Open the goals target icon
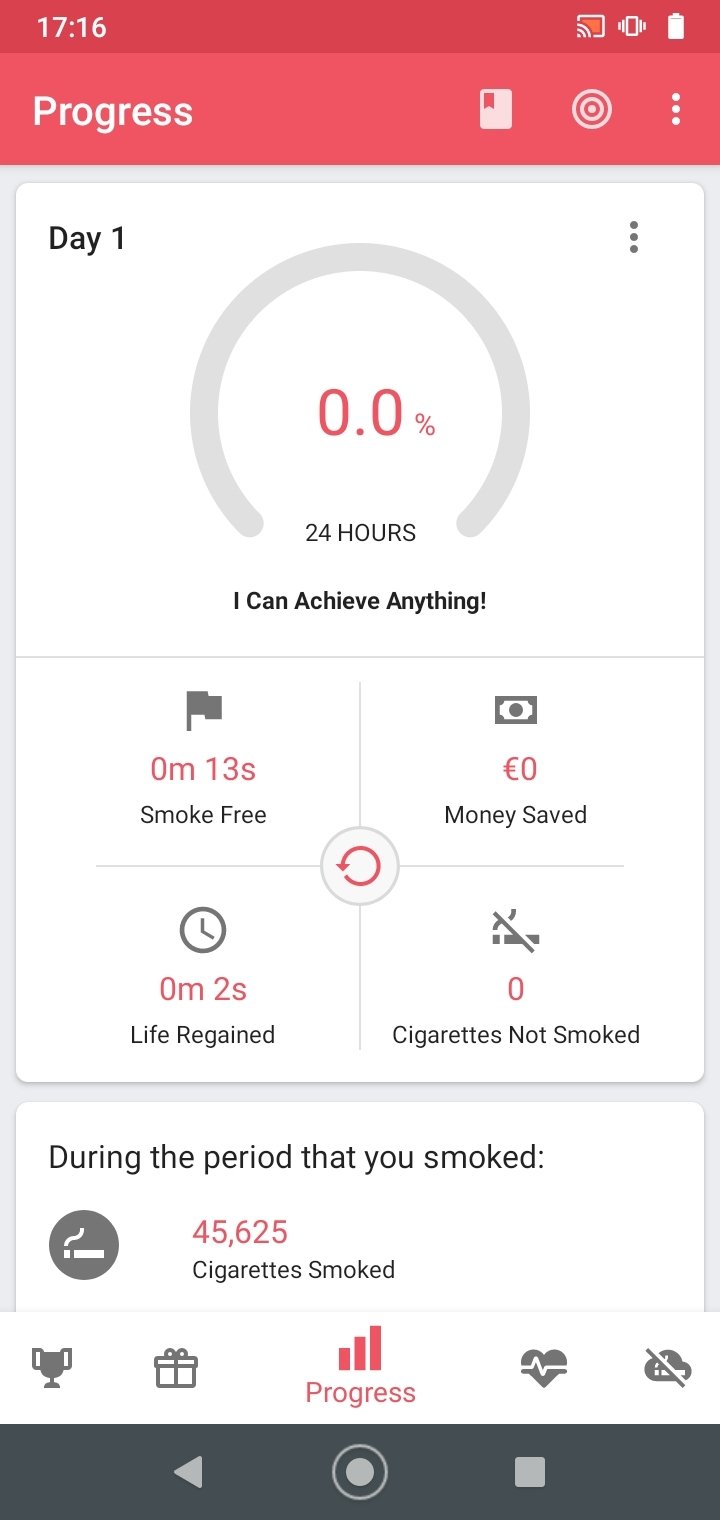The image size is (720, 1520). [x=592, y=110]
